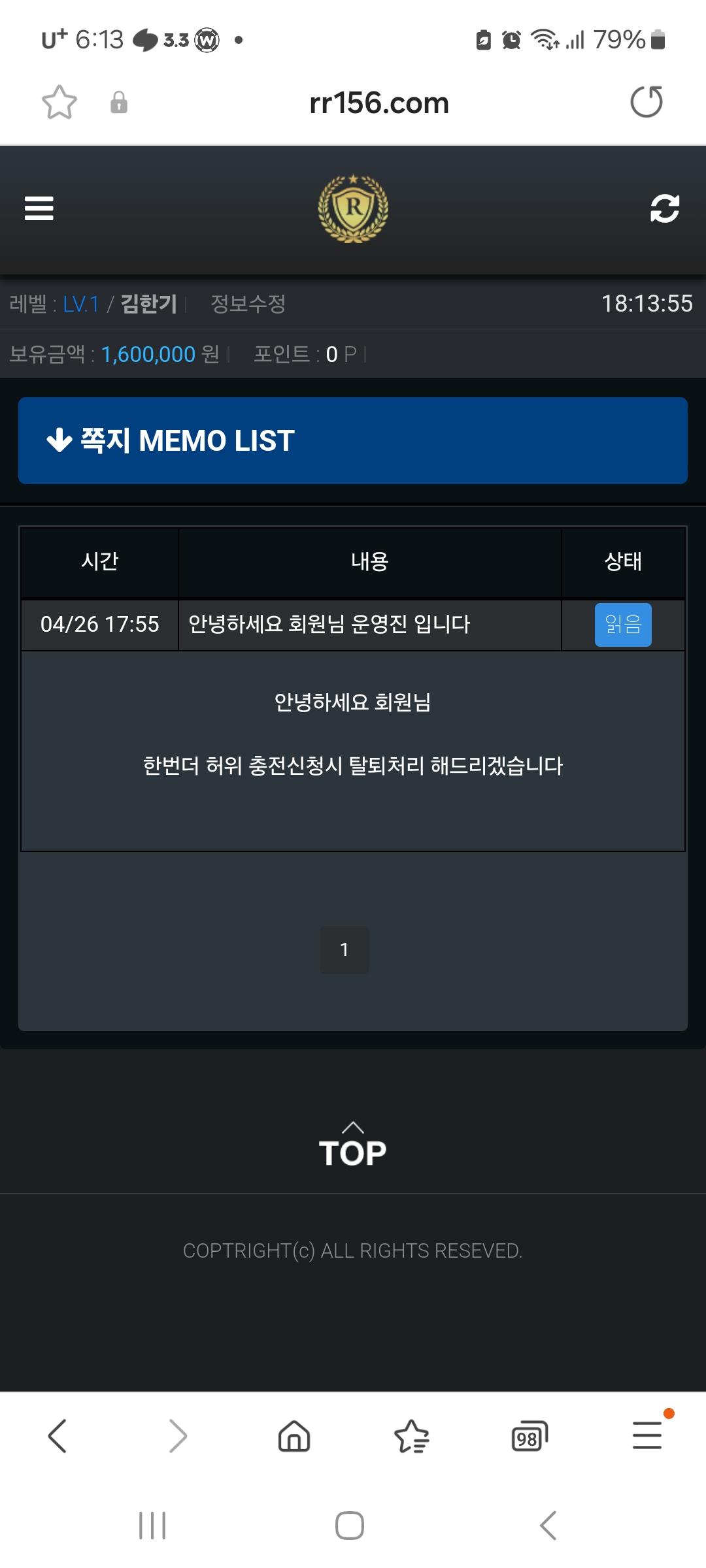706x1568 pixels.
Task: Reload the page in the browser
Action: pyautogui.click(x=646, y=103)
